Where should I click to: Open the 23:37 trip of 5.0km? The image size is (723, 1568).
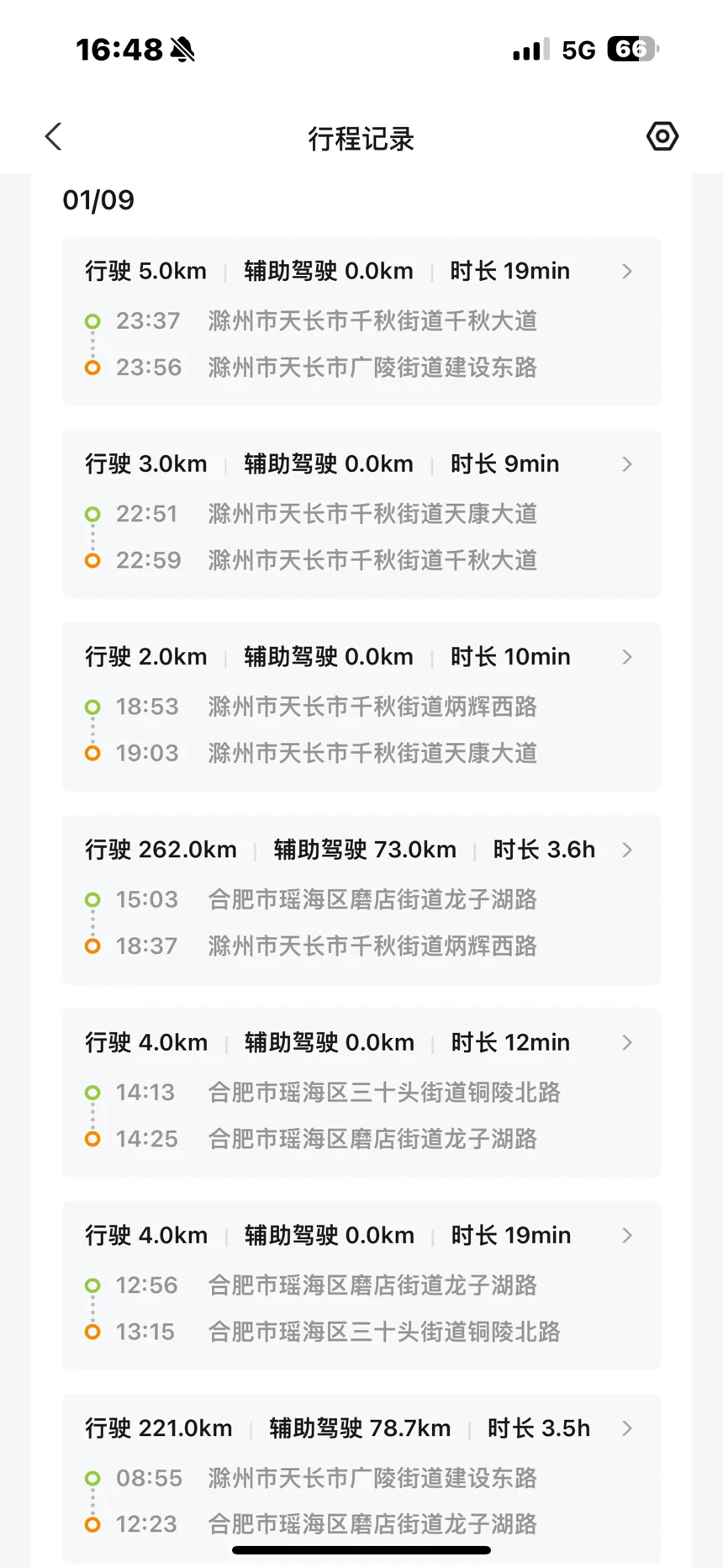(361, 320)
